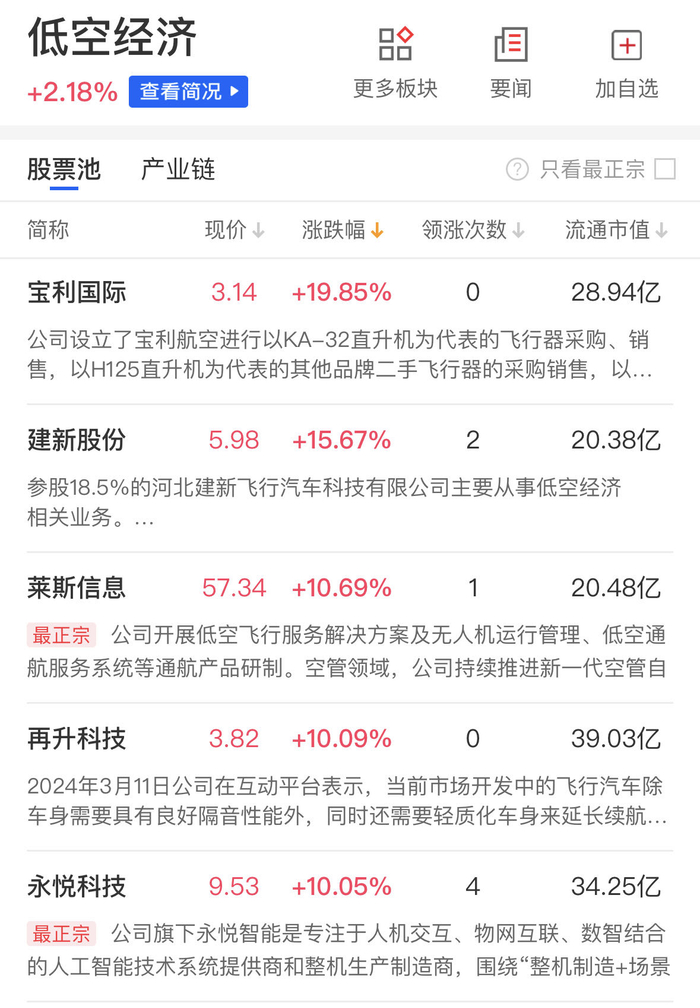Open 要闻 news

[x=510, y=62]
